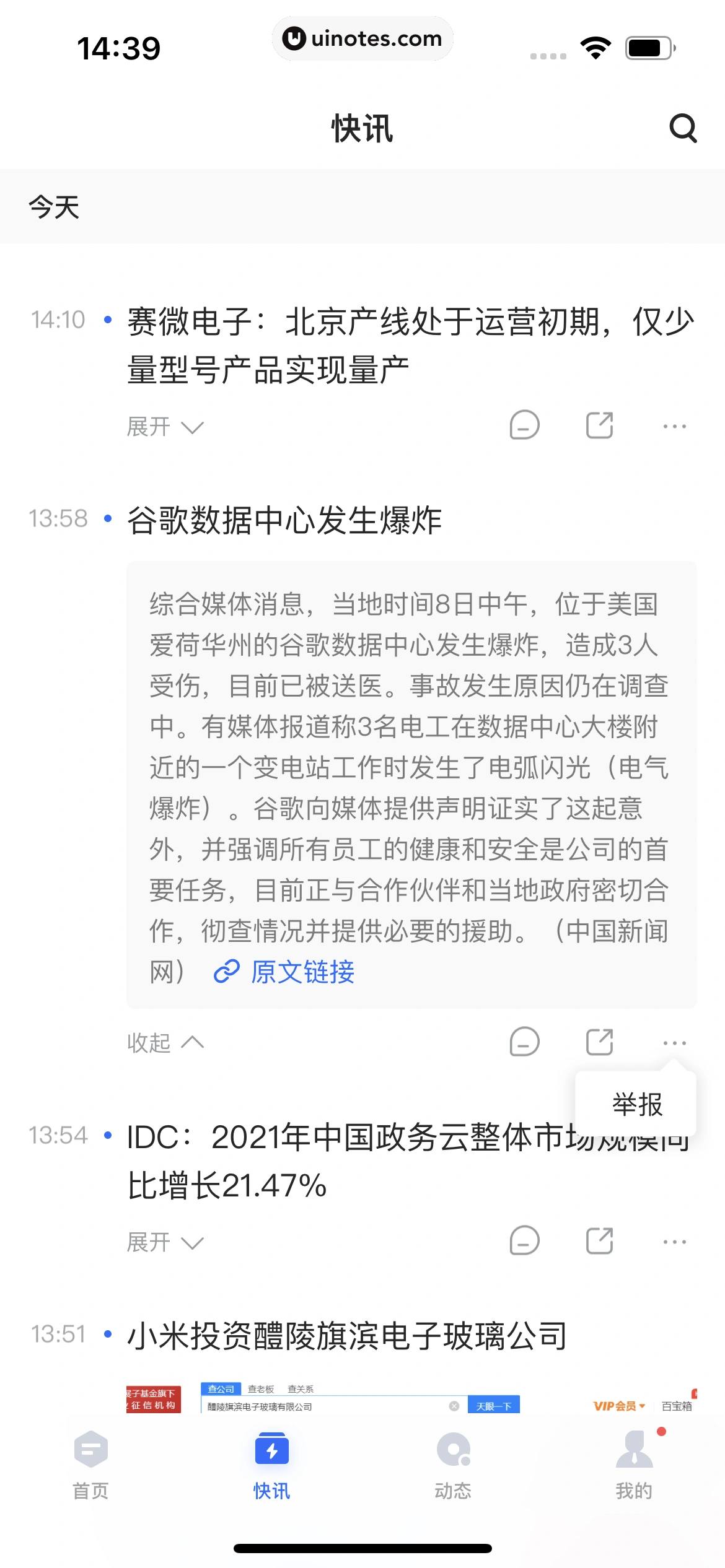
Task: Expand the IDC news item details
Action: [163, 1242]
